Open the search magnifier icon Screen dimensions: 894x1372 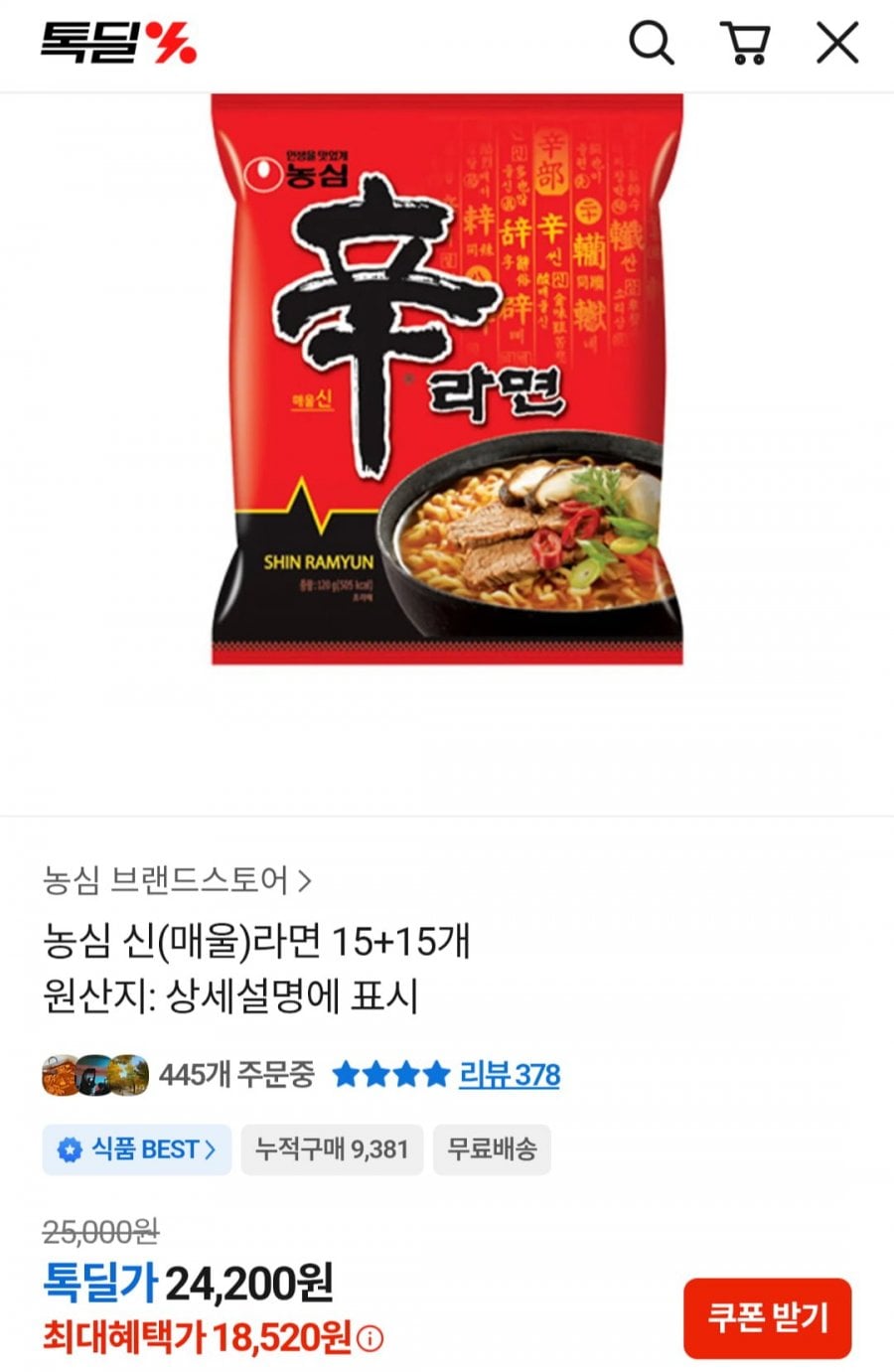pyautogui.click(x=653, y=43)
